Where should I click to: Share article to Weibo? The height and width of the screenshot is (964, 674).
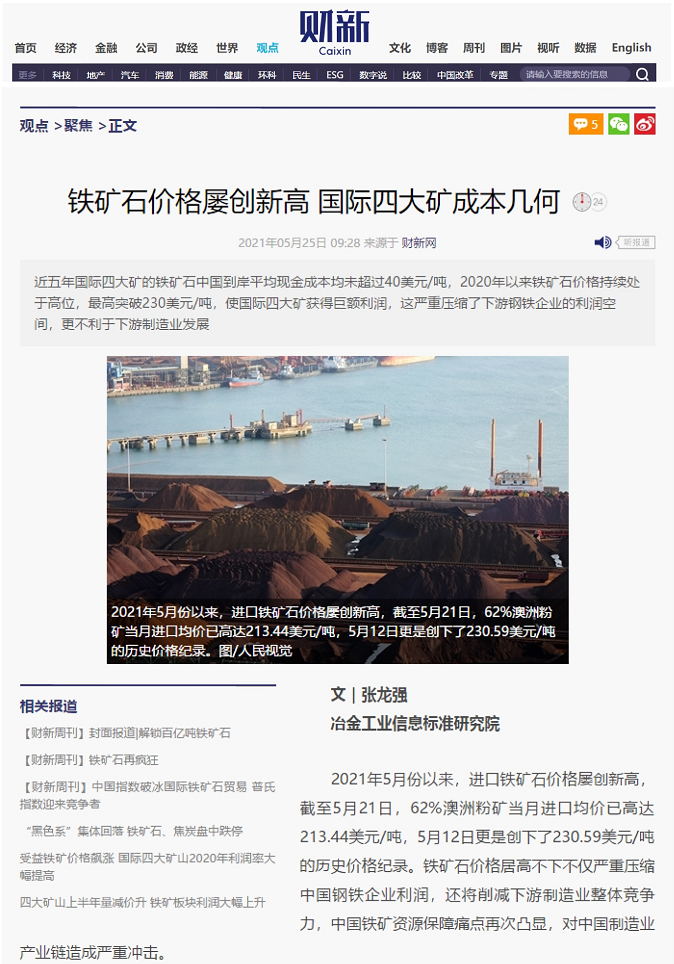[x=645, y=124]
